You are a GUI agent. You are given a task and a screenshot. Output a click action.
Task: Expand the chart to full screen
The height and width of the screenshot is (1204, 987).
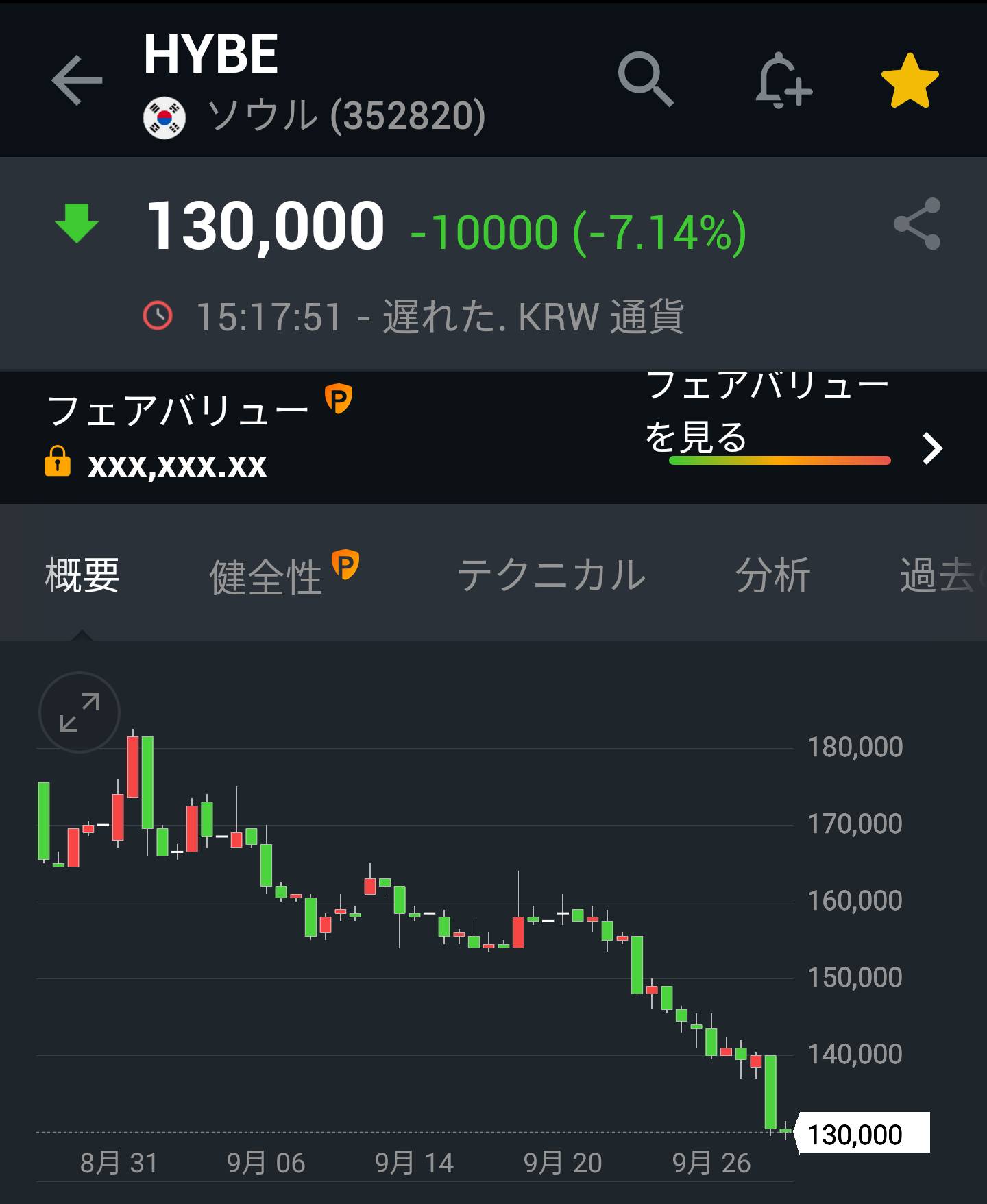80,712
